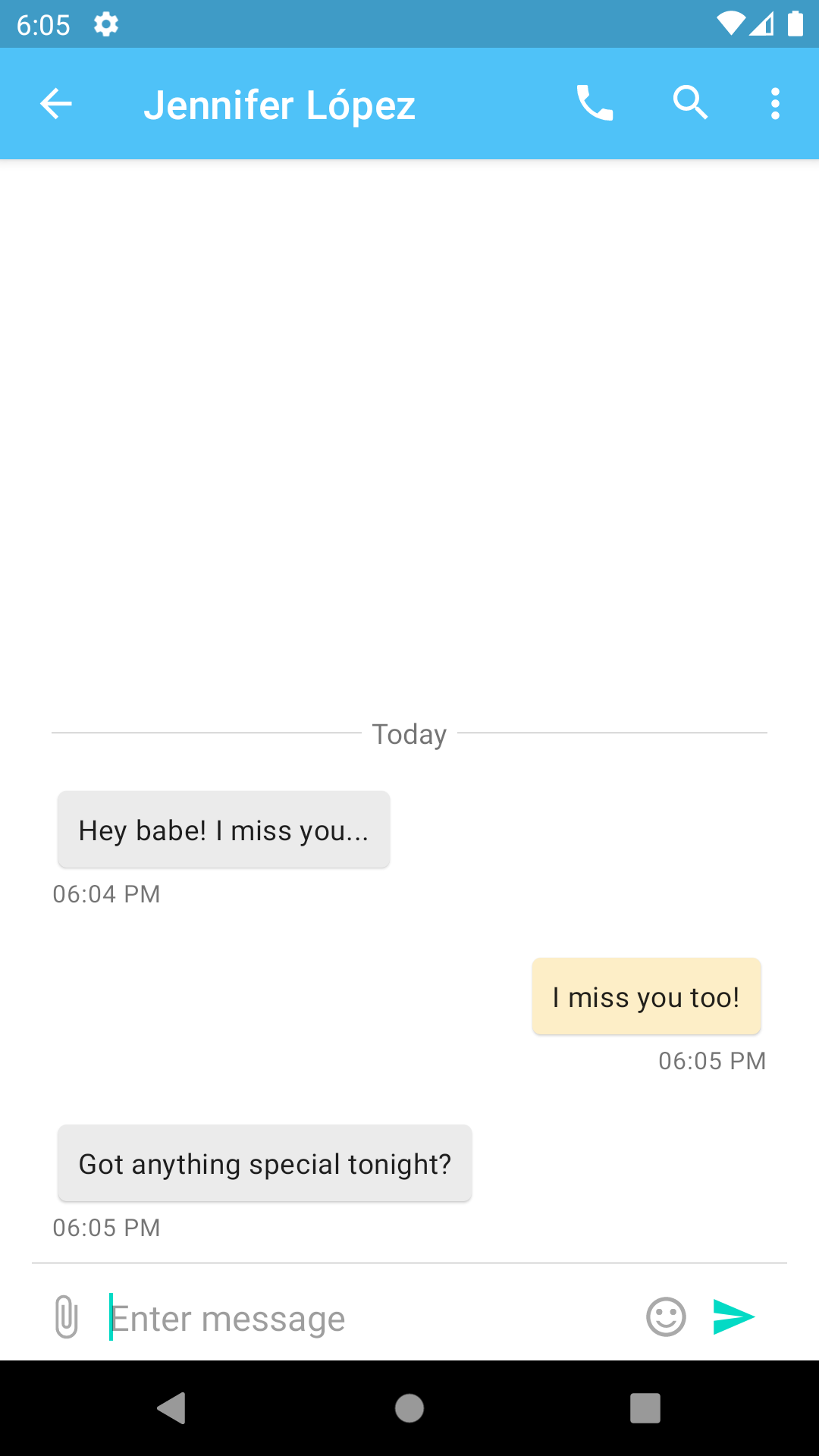Open the settings gear in the status bar
This screenshot has height=1456, width=819.
tap(106, 24)
